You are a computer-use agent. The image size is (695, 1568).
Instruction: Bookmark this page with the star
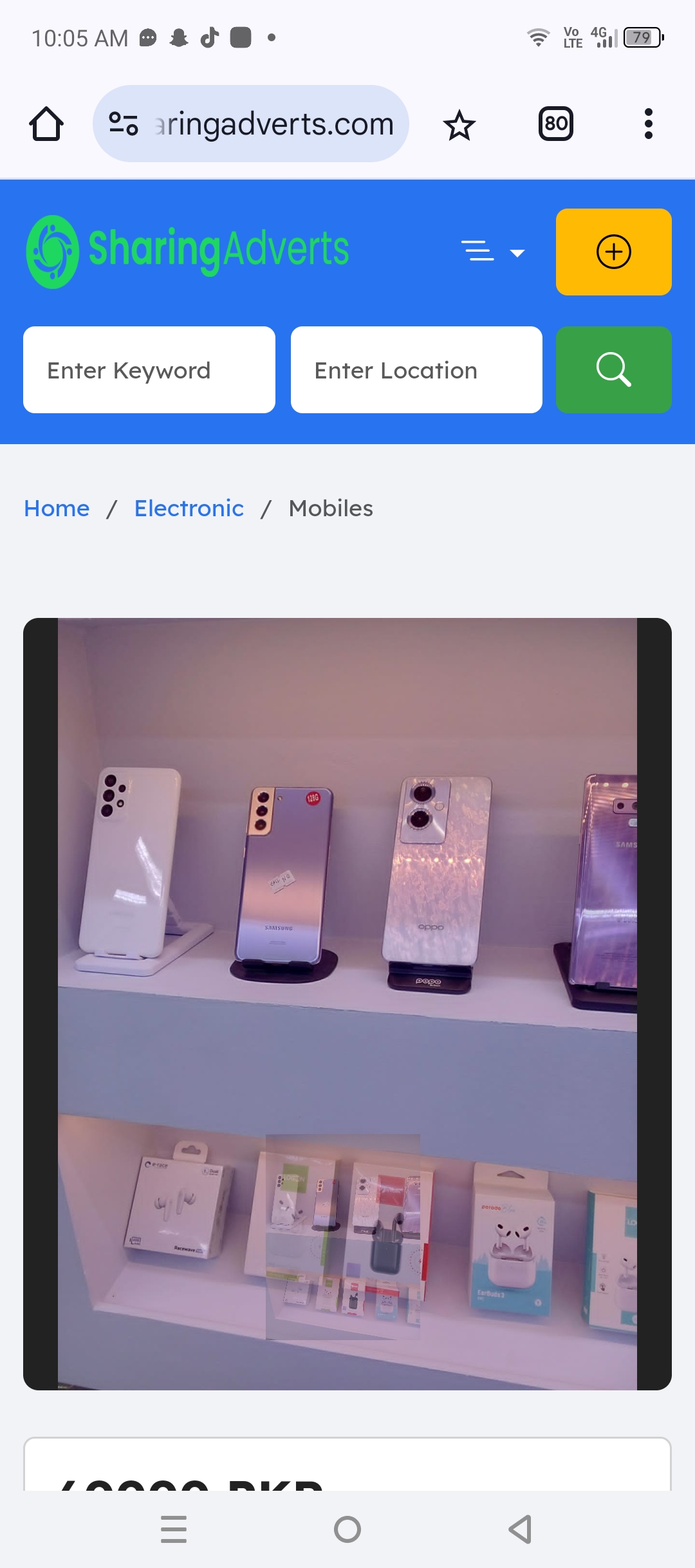(x=459, y=125)
